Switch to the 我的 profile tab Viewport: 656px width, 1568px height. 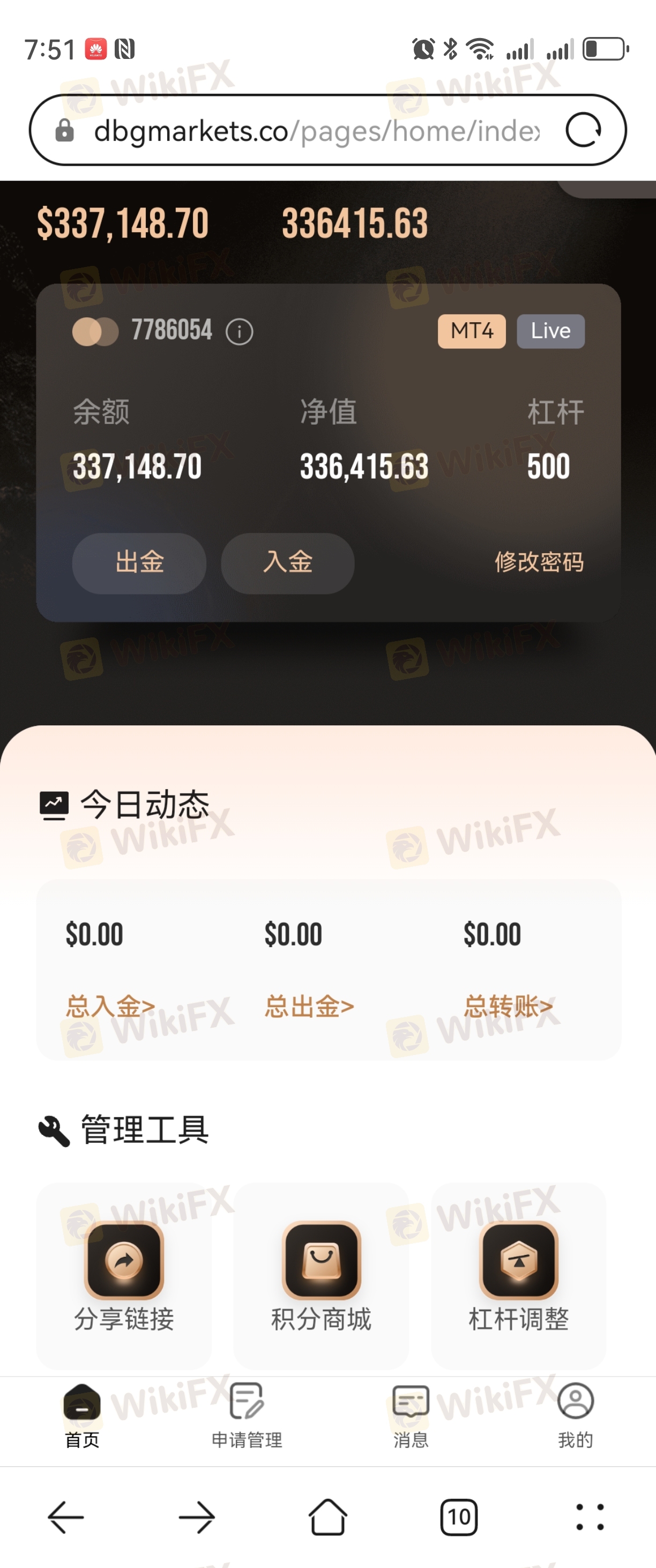(575, 1416)
